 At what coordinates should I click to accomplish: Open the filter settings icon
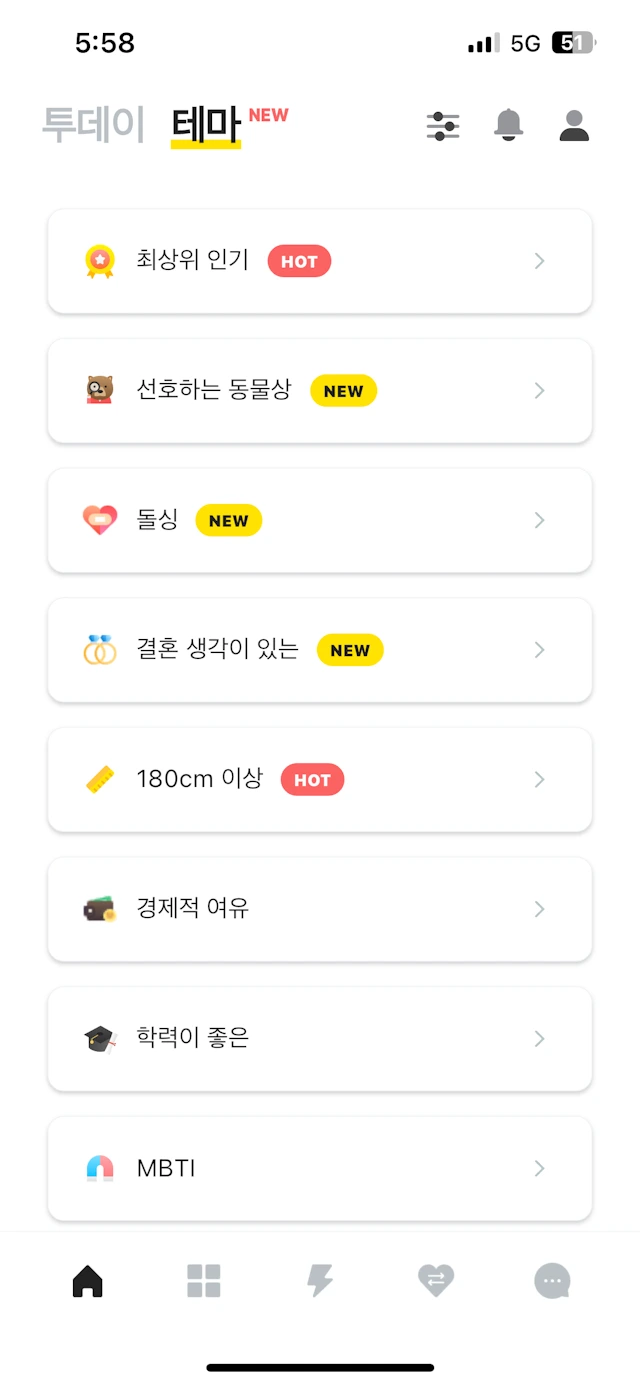point(443,126)
